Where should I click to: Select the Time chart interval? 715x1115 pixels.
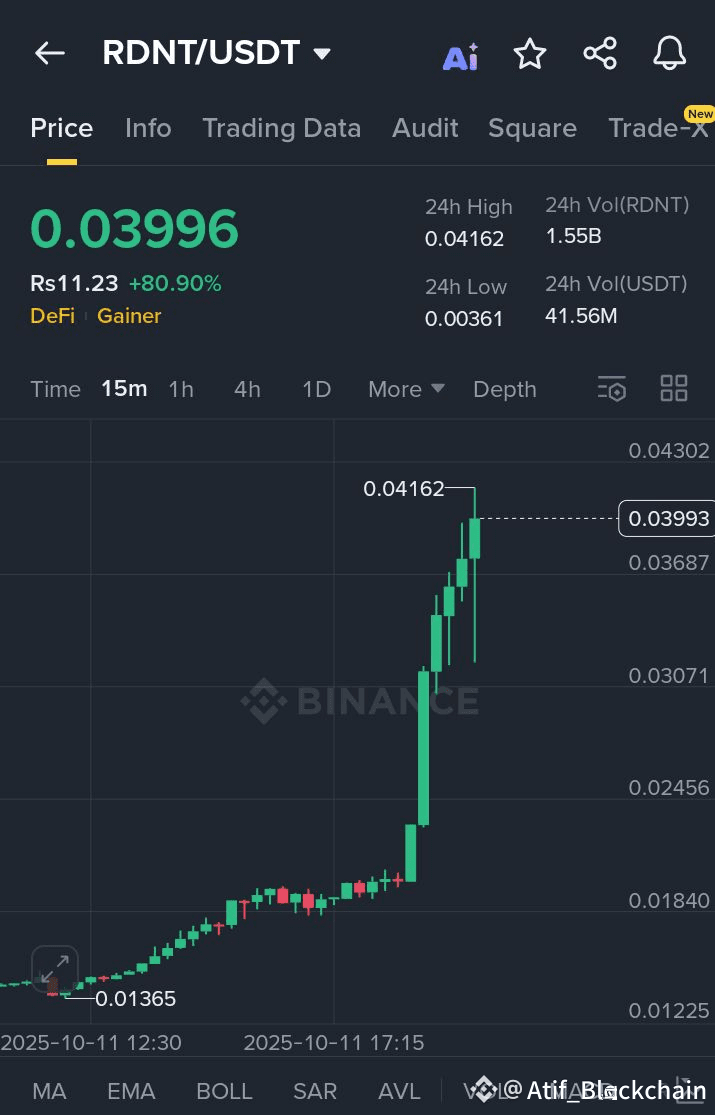(x=55, y=389)
